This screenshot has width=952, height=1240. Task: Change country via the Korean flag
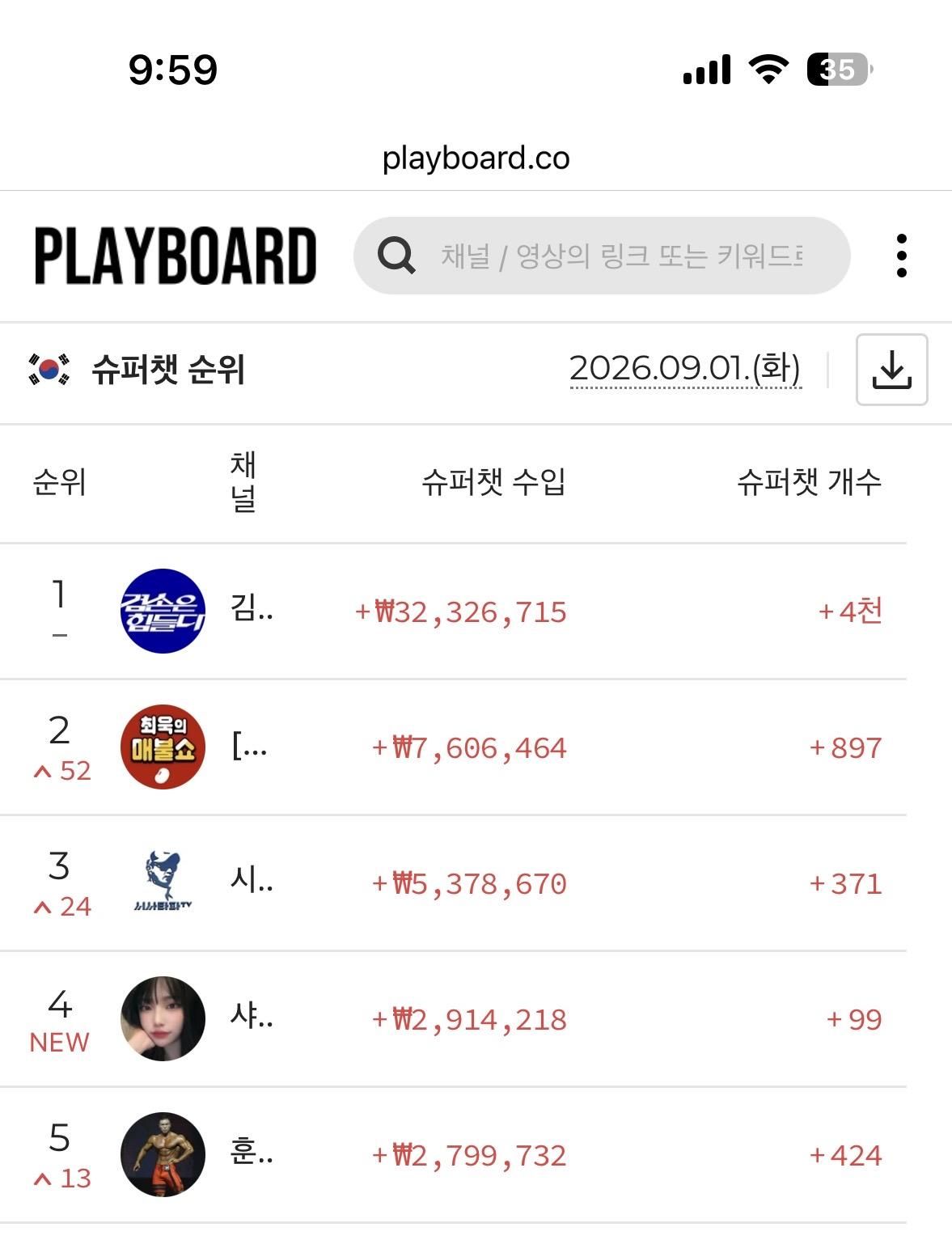(x=49, y=370)
